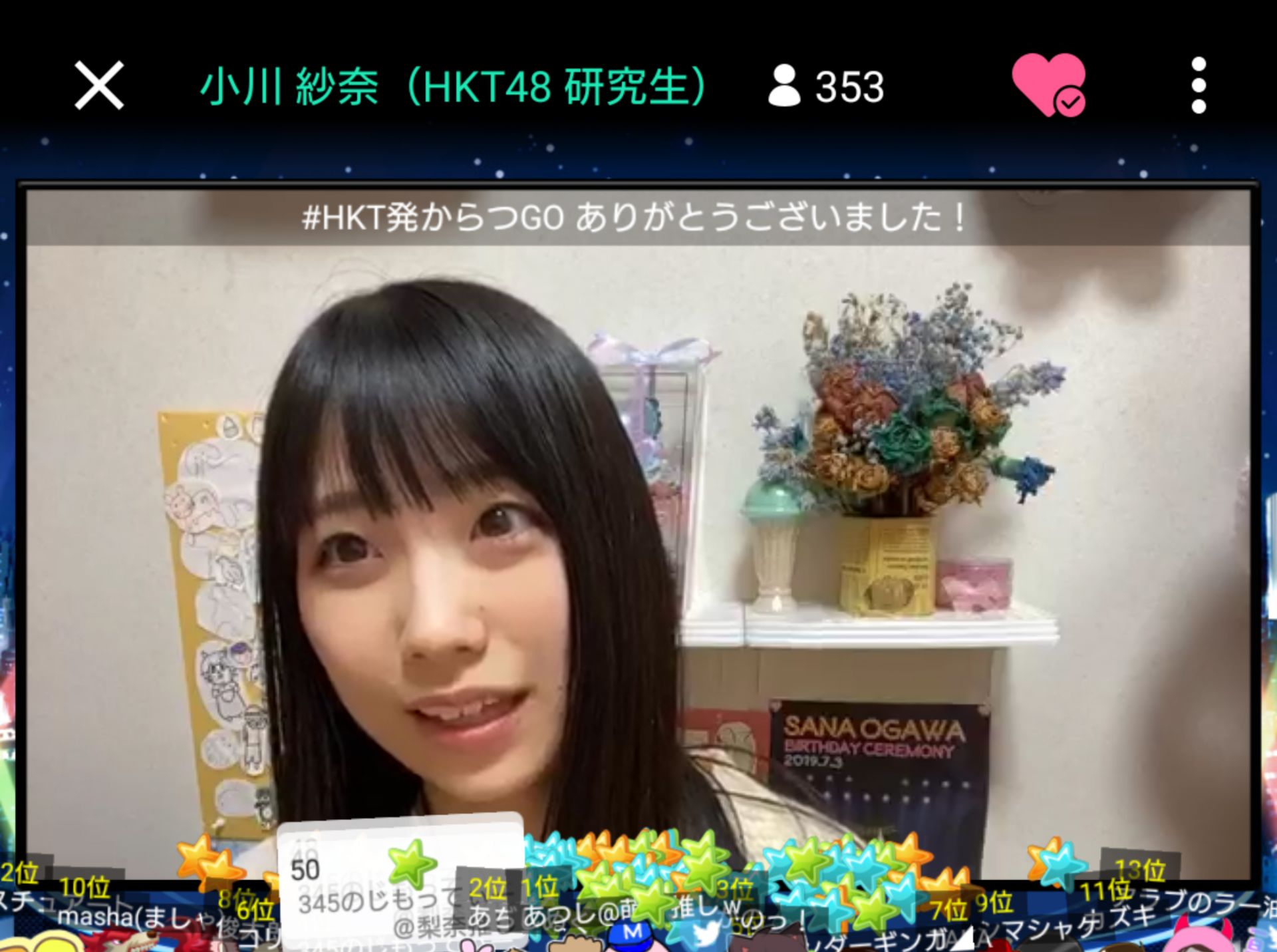The width and height of the screenshot is (1277, 952).
Task: Open the three-dot overflow menu
Action: (1199, 86)
